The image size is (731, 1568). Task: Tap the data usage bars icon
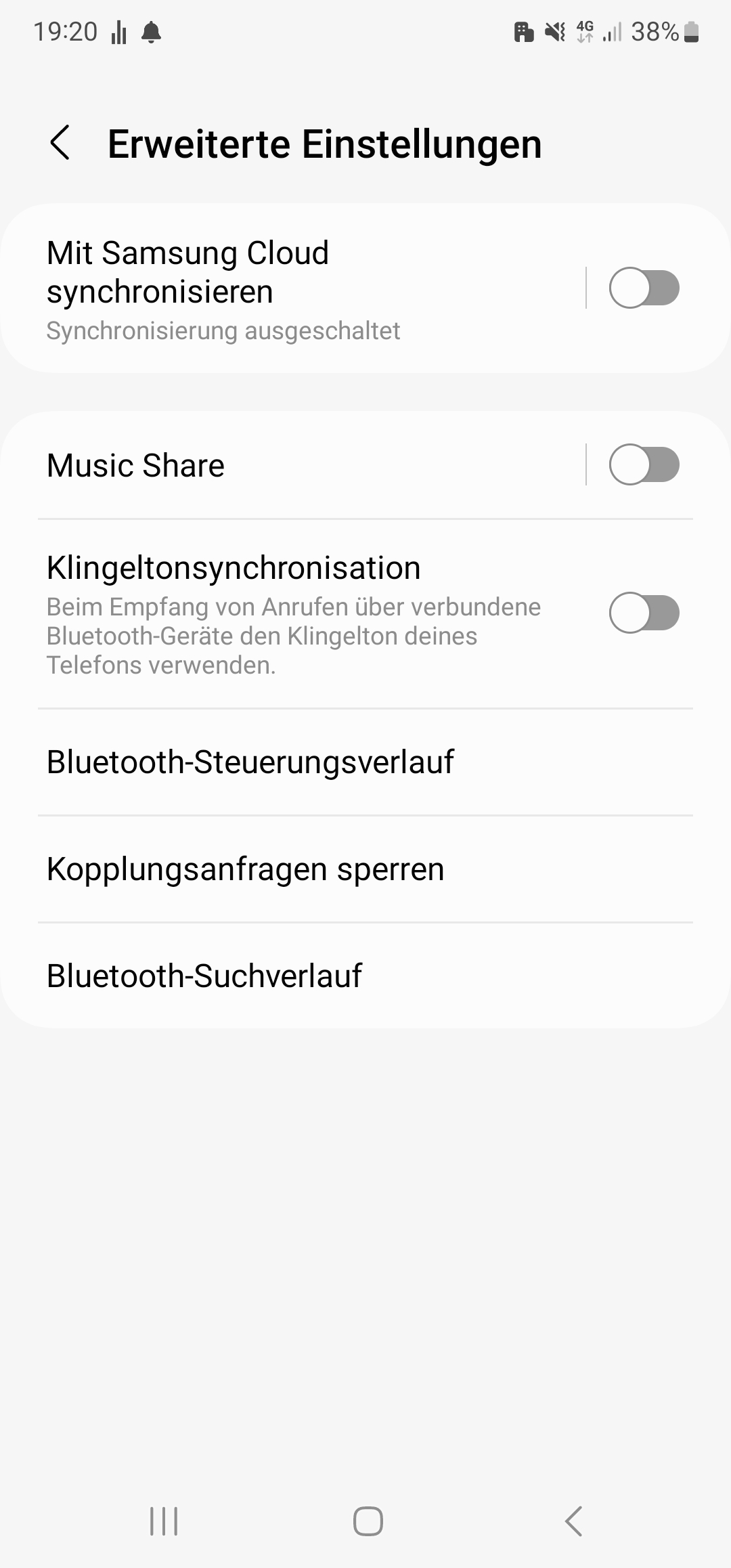pos(118,32)
